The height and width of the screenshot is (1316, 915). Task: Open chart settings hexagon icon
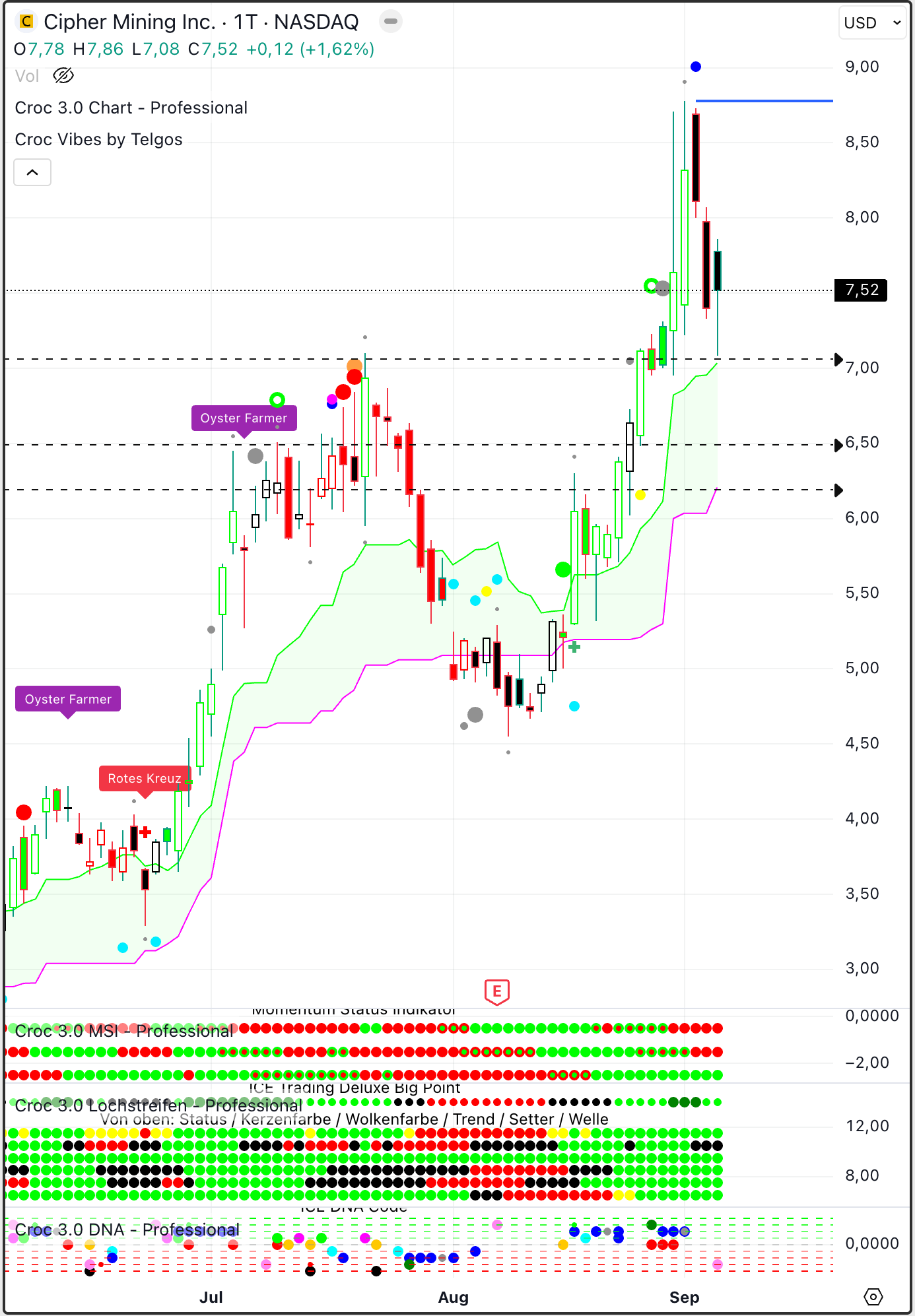[x=873, y=1297]
